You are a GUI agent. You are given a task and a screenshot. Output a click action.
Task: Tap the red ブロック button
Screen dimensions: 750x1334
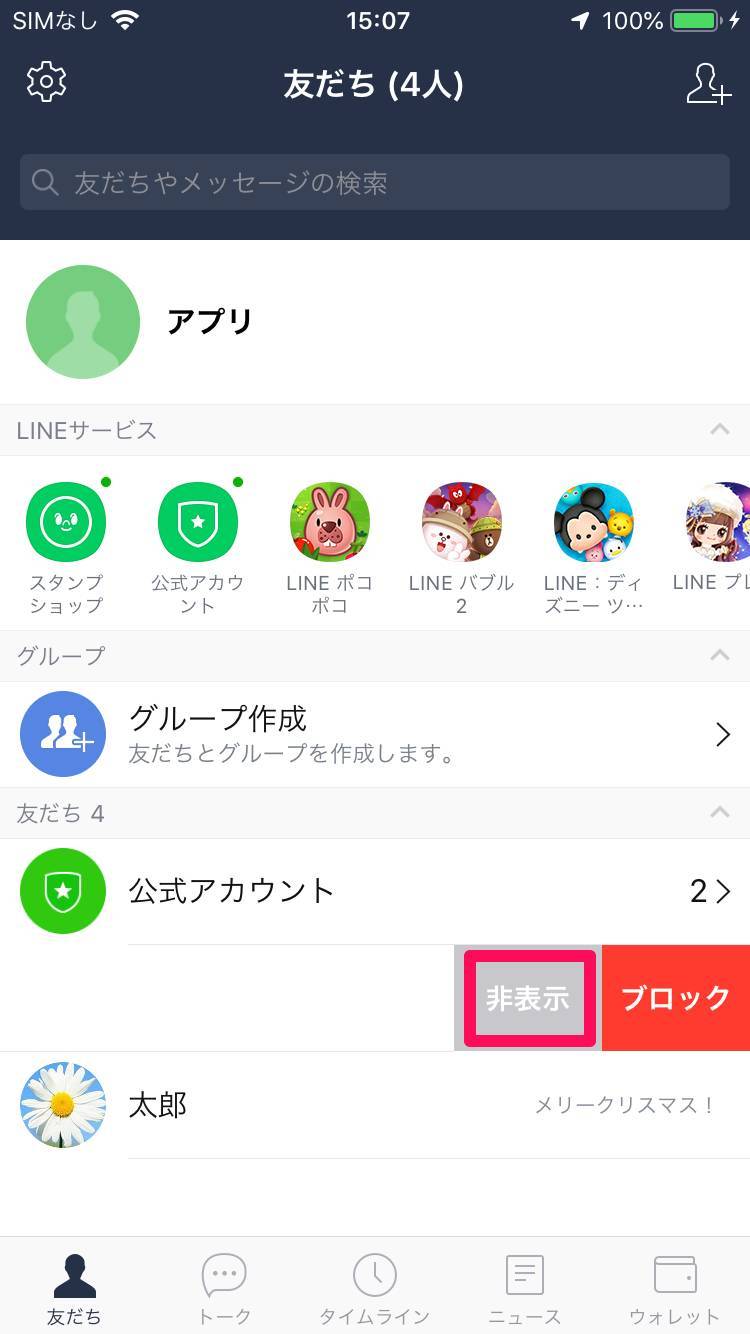676,998
